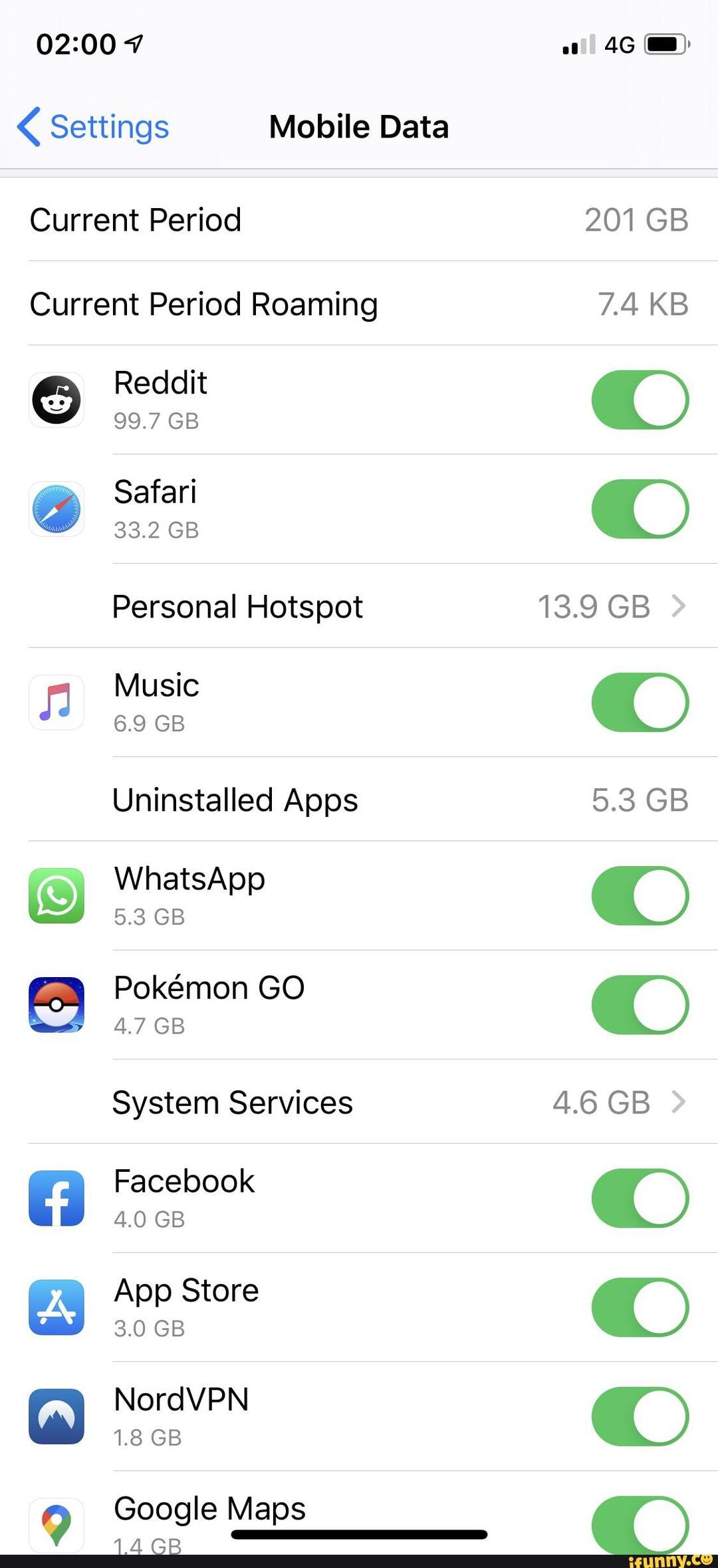Open Personal Hotspot data usage
Screen dimensions: 718x1568
pyautogui.click(x=399, y=606)
